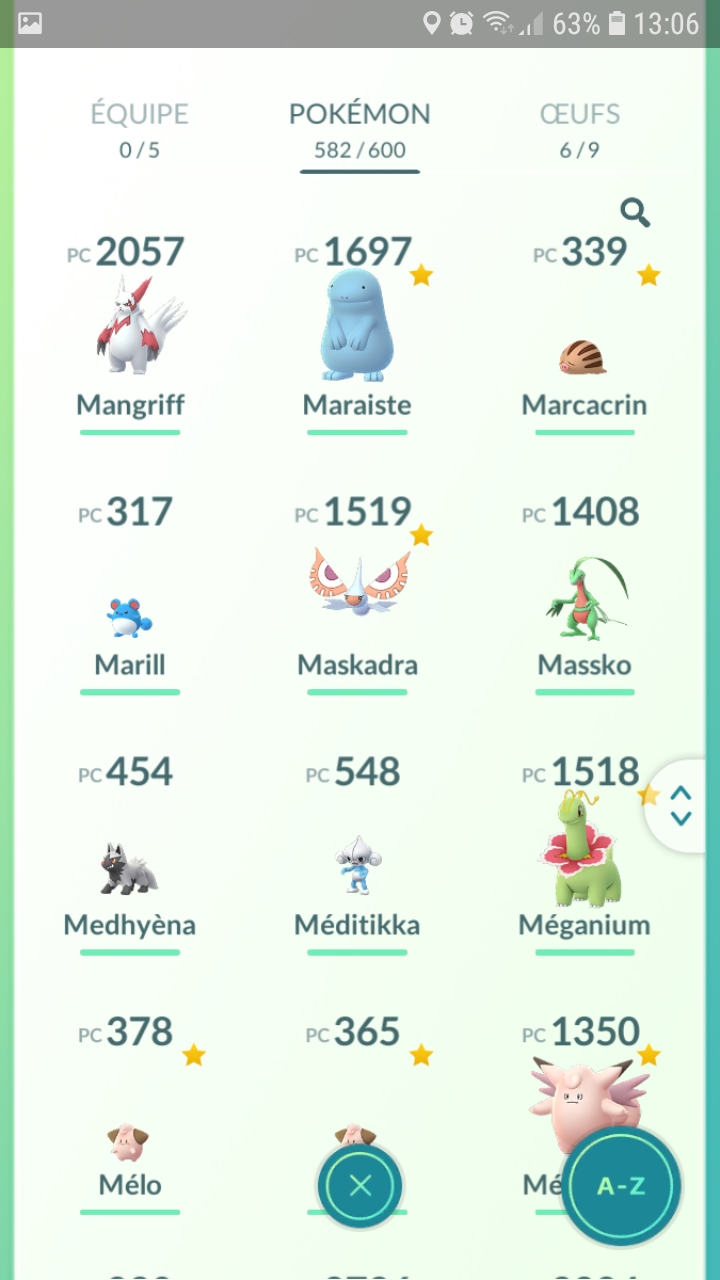The height and width of the screenshot is (1280, 720).
Task: Select the POKÉMON tab
Action: tap(359, 130)
